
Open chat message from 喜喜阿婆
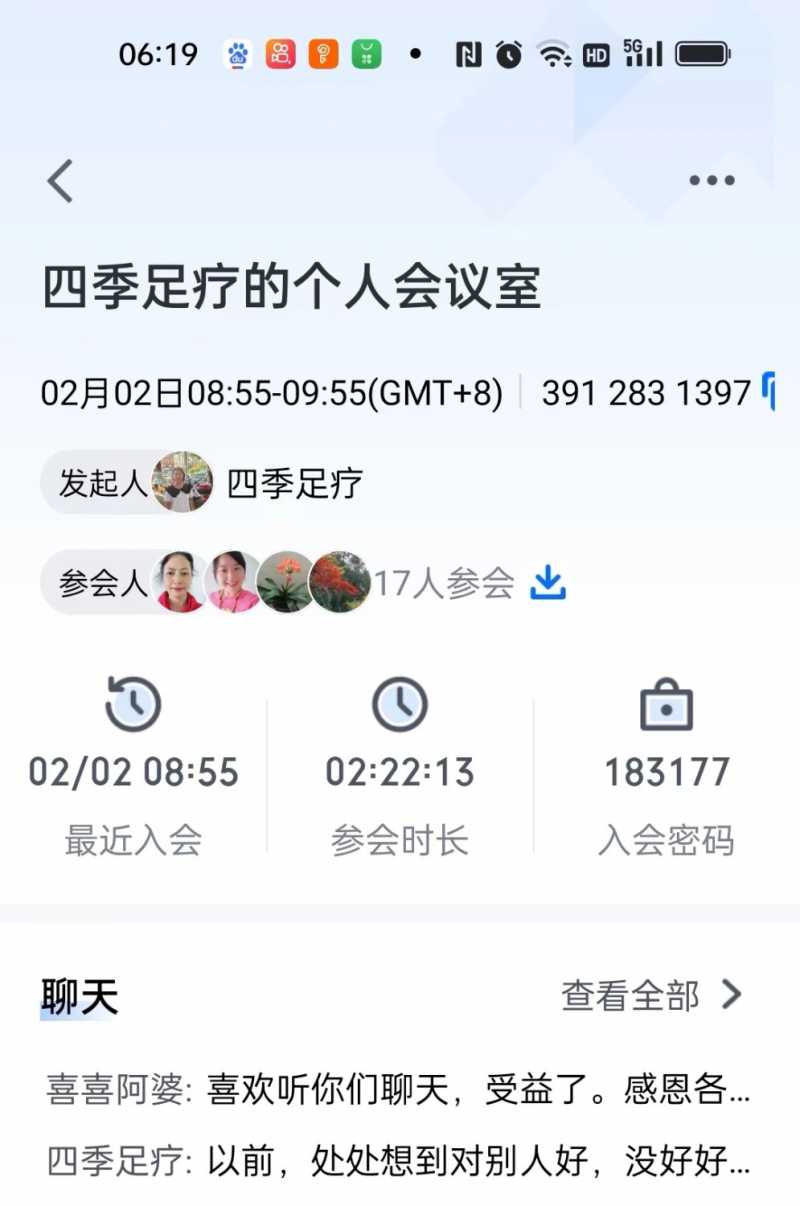398,1090
